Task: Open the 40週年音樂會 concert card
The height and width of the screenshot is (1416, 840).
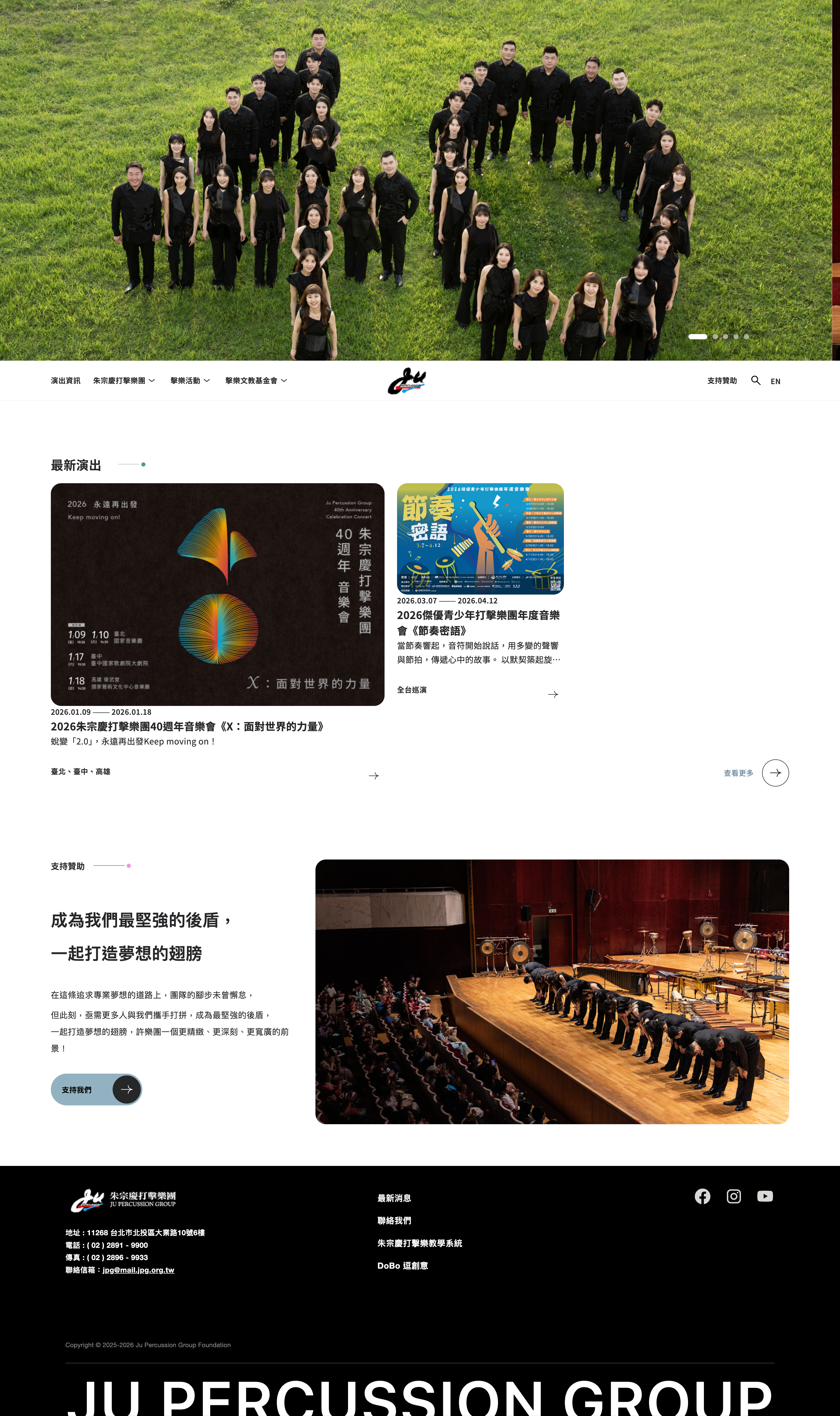Action: [217, 595]
